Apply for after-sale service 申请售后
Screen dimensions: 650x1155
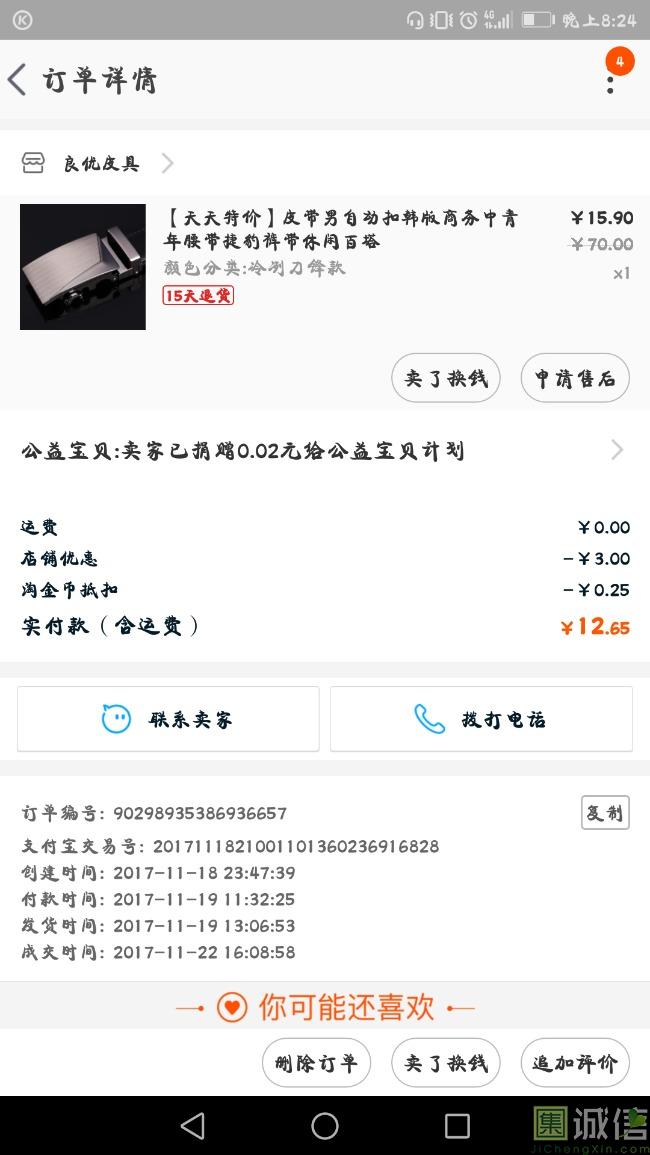click(x=575, y=378)
